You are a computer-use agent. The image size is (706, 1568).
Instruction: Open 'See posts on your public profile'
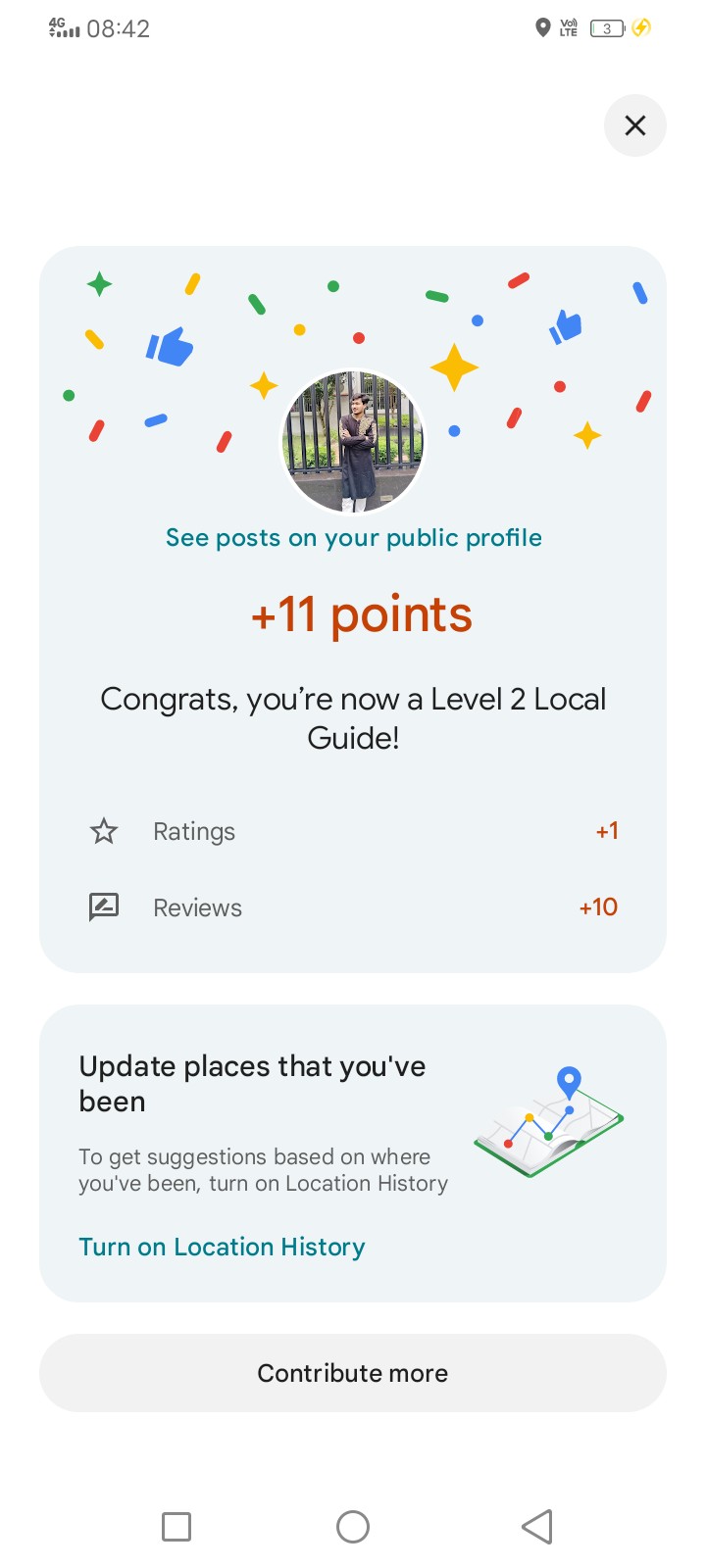point(353,538)
